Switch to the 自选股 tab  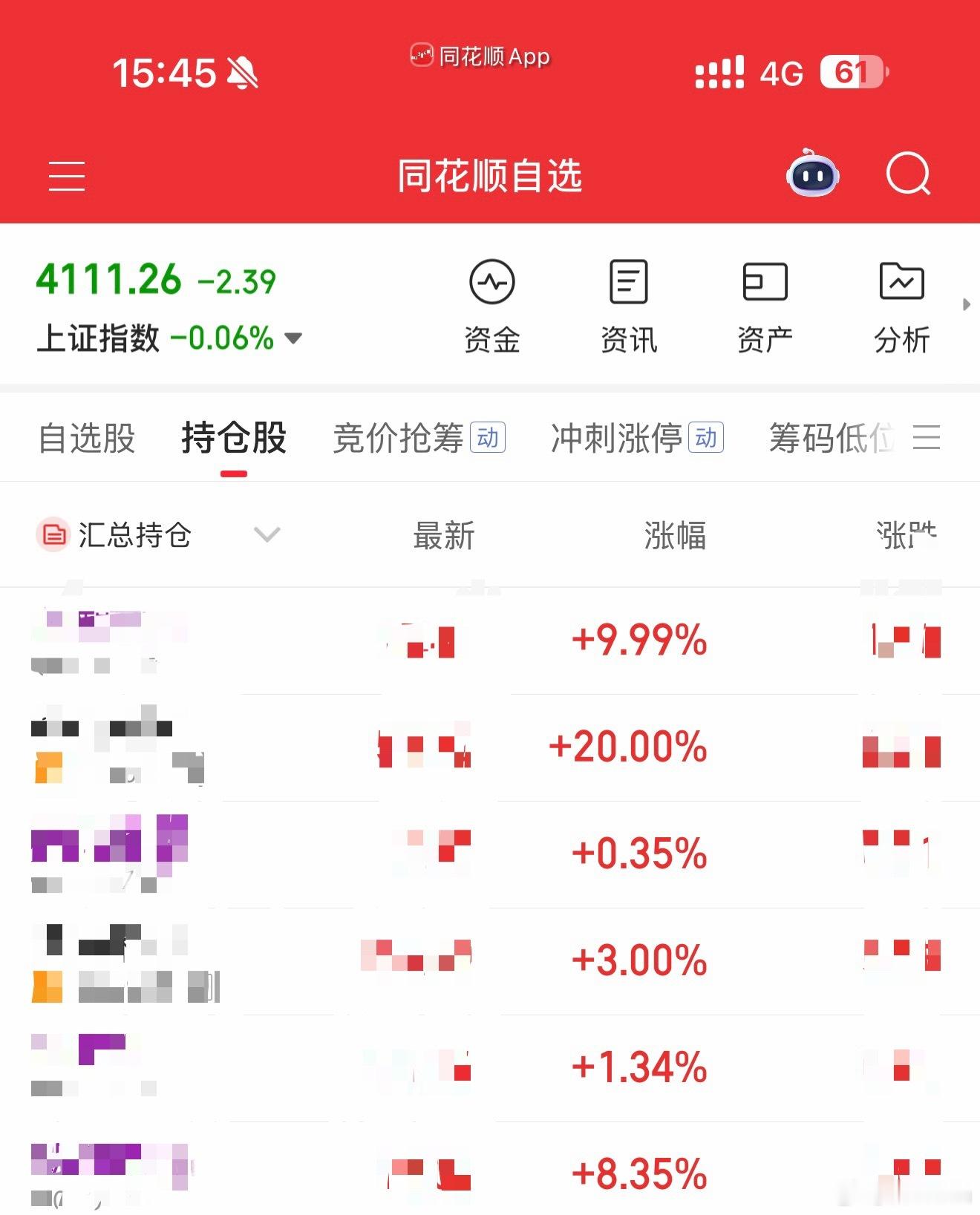pyautogui.click(x=86, y=439)
